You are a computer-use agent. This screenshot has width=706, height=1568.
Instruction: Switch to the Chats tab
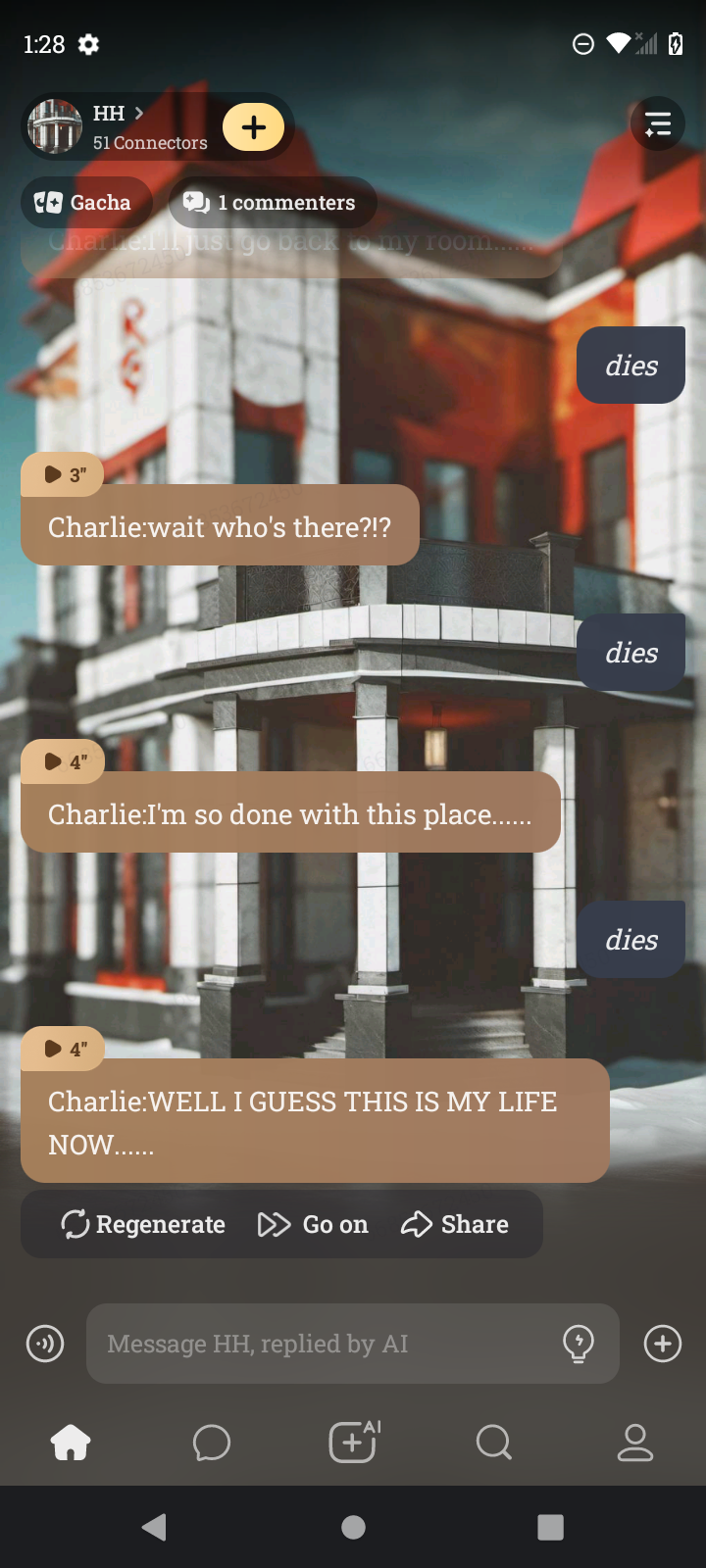point(212,1443)
